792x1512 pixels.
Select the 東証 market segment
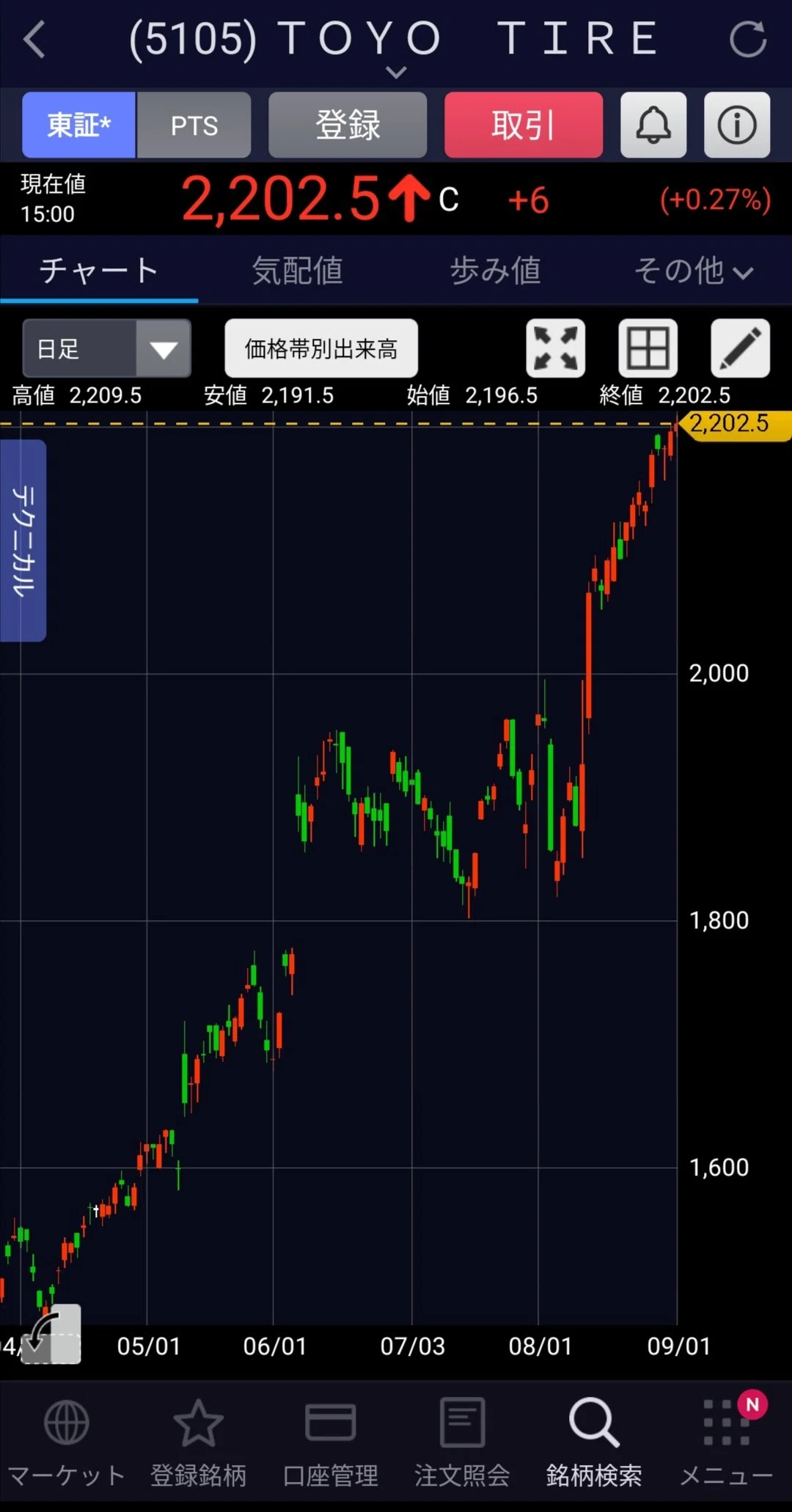78,125
